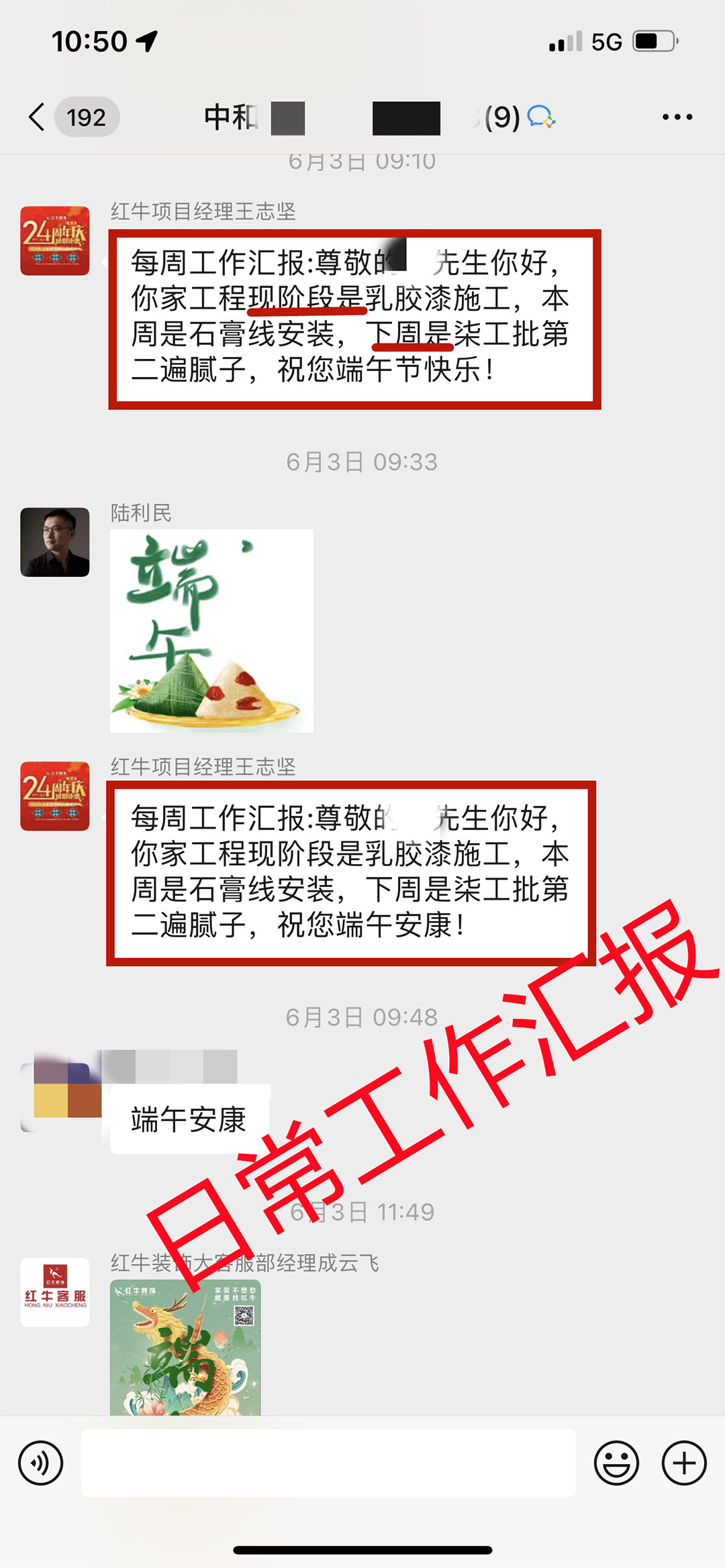Go back to the chat list
Viewport: 725px width, 1568px height.
pos(38,117)
